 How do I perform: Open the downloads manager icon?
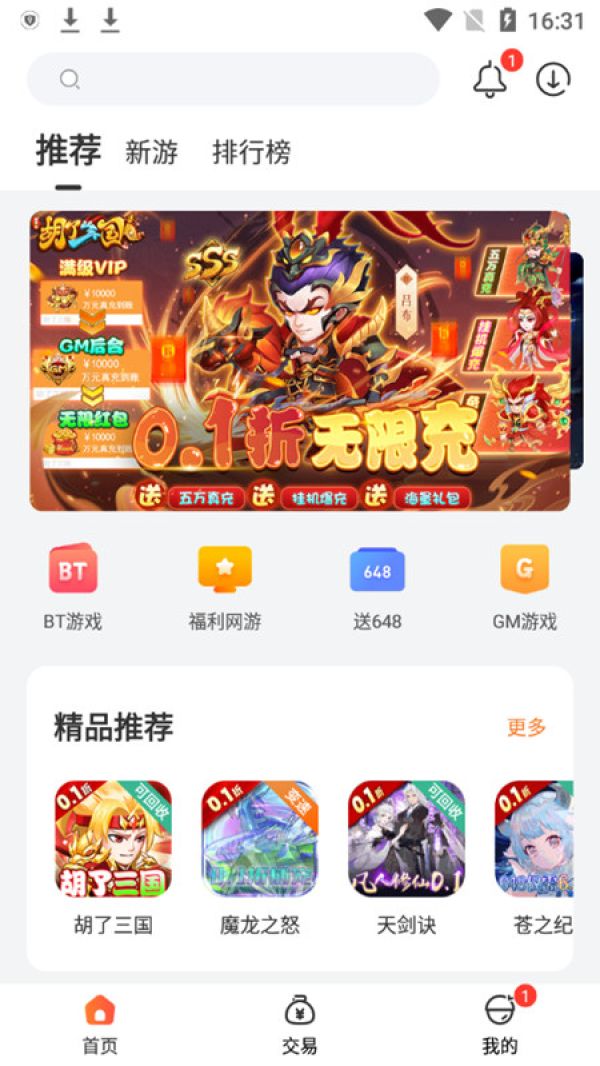tap(553, 79)
